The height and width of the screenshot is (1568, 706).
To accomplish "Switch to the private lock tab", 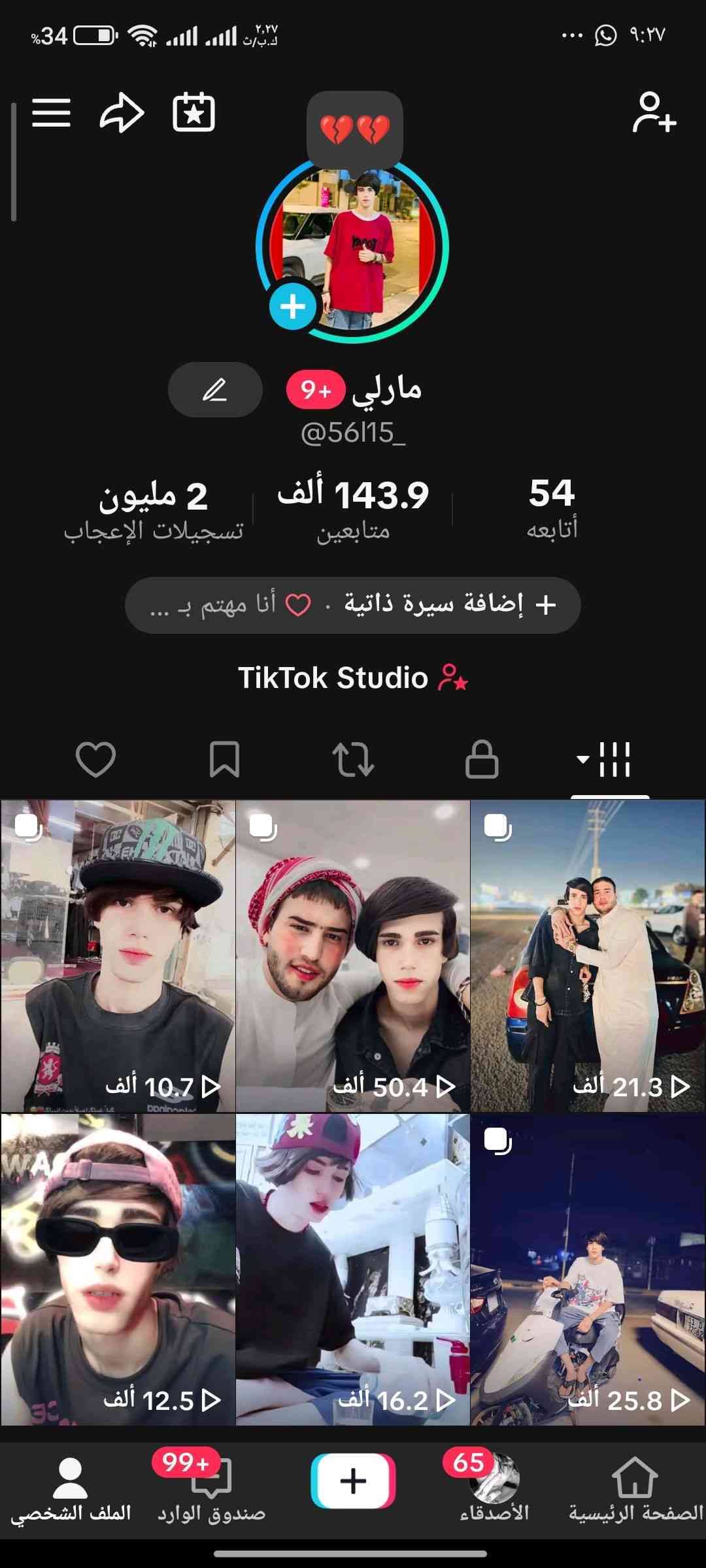I will 482,759.
